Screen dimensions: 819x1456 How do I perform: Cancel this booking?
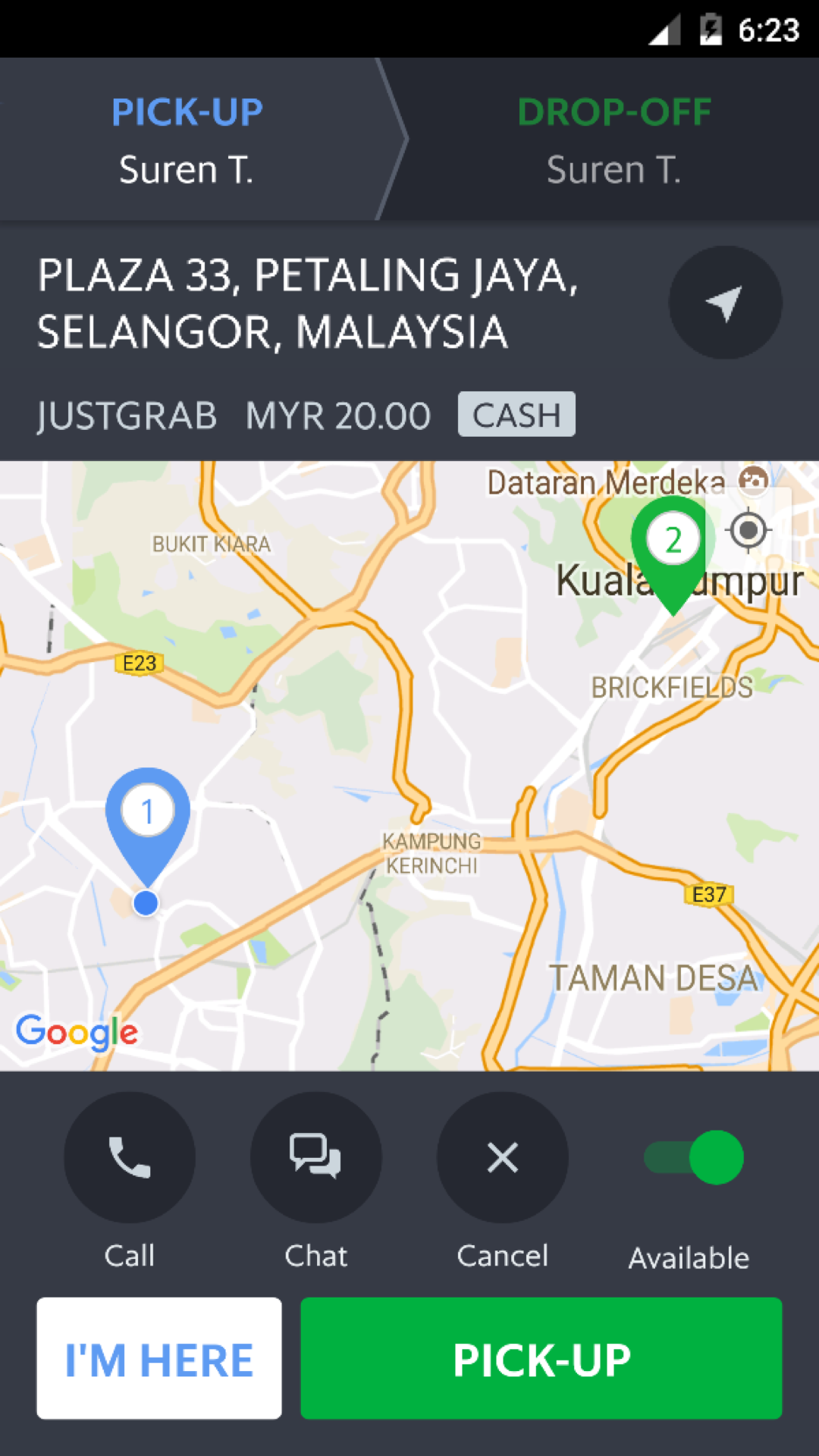(x=502, y=1157)
